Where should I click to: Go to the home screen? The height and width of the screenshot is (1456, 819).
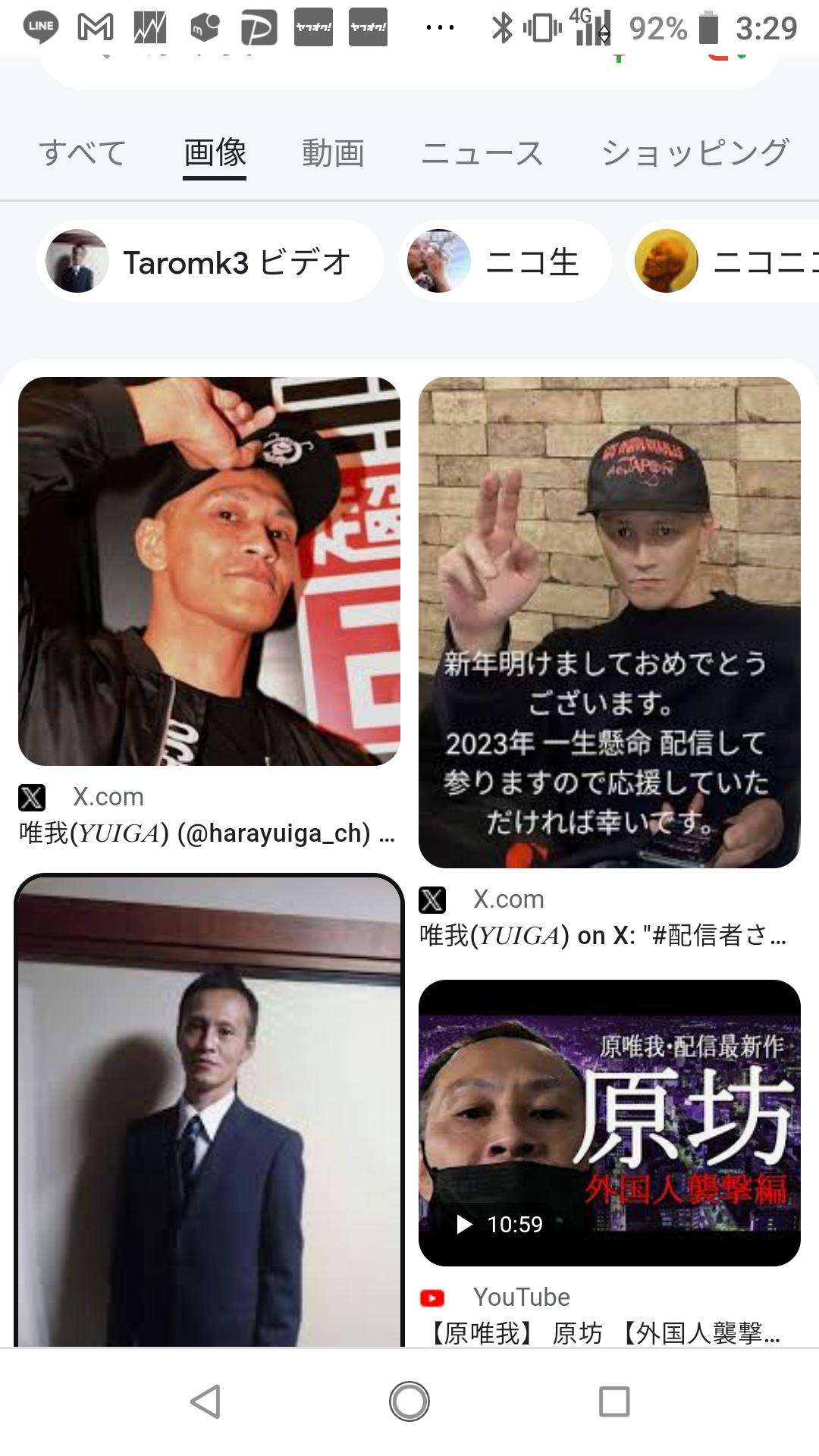tap(409, 1401)
